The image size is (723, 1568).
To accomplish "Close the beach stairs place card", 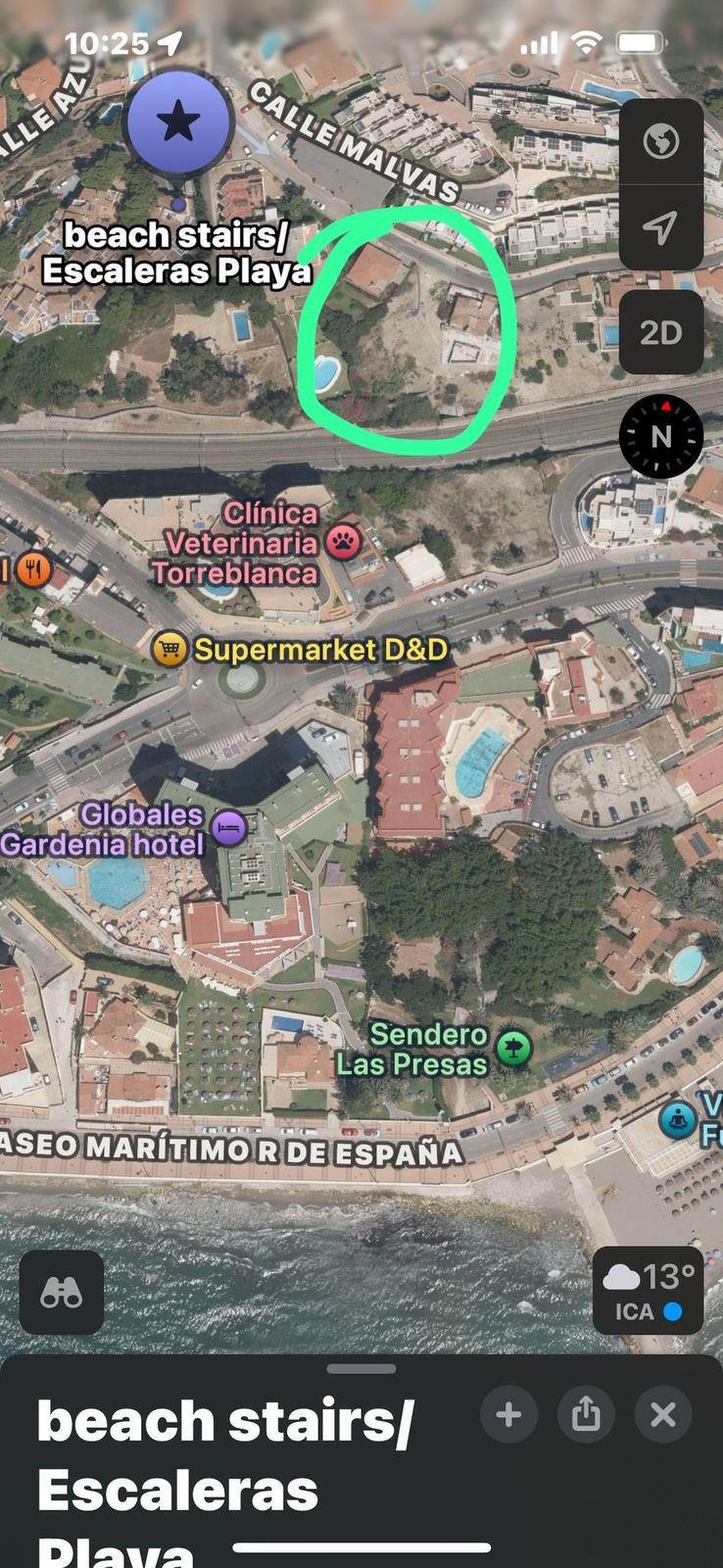I will coord(663,1414).
